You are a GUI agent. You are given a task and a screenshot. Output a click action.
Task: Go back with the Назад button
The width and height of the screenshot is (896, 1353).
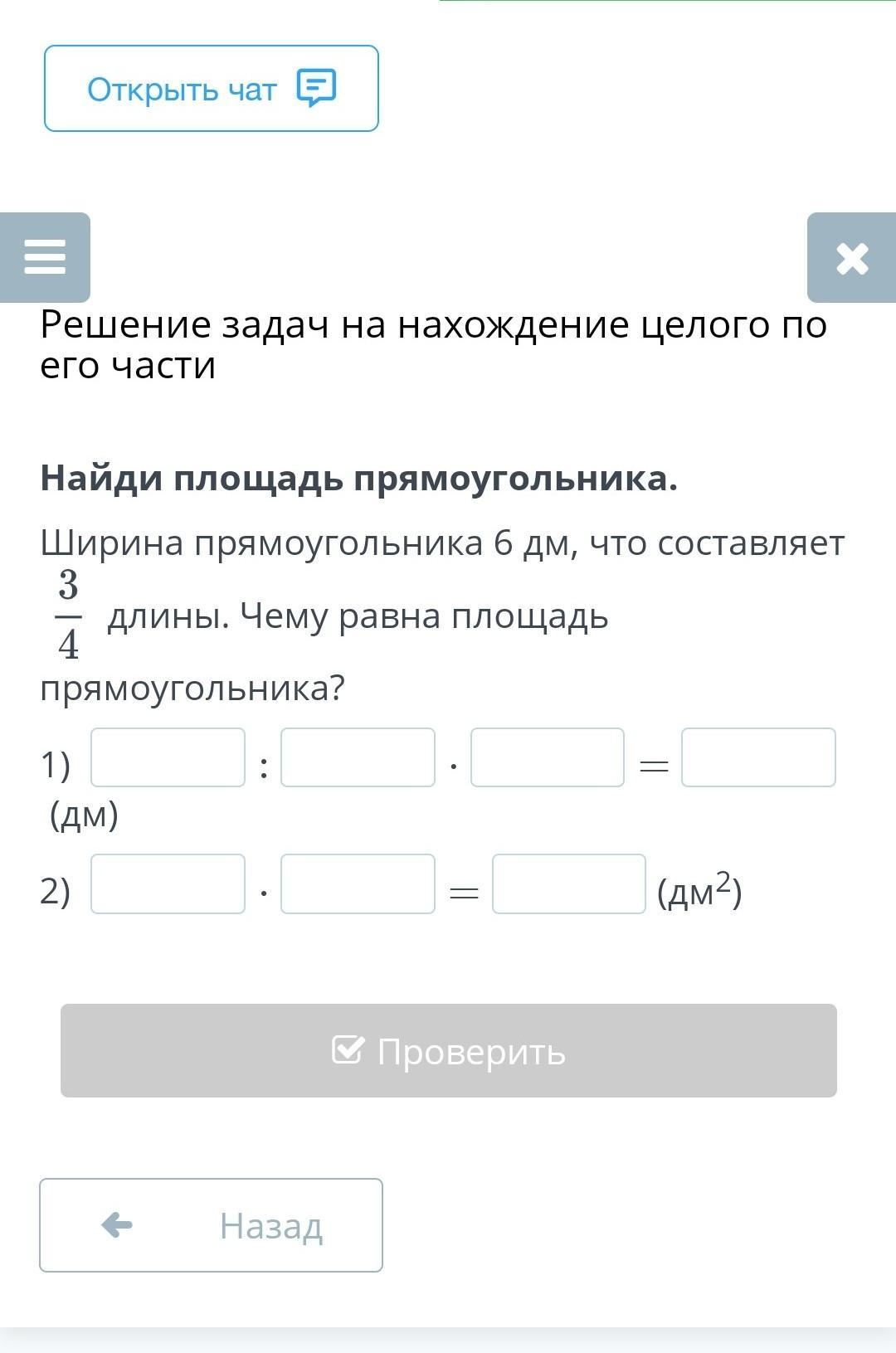tap(211, 1225)
